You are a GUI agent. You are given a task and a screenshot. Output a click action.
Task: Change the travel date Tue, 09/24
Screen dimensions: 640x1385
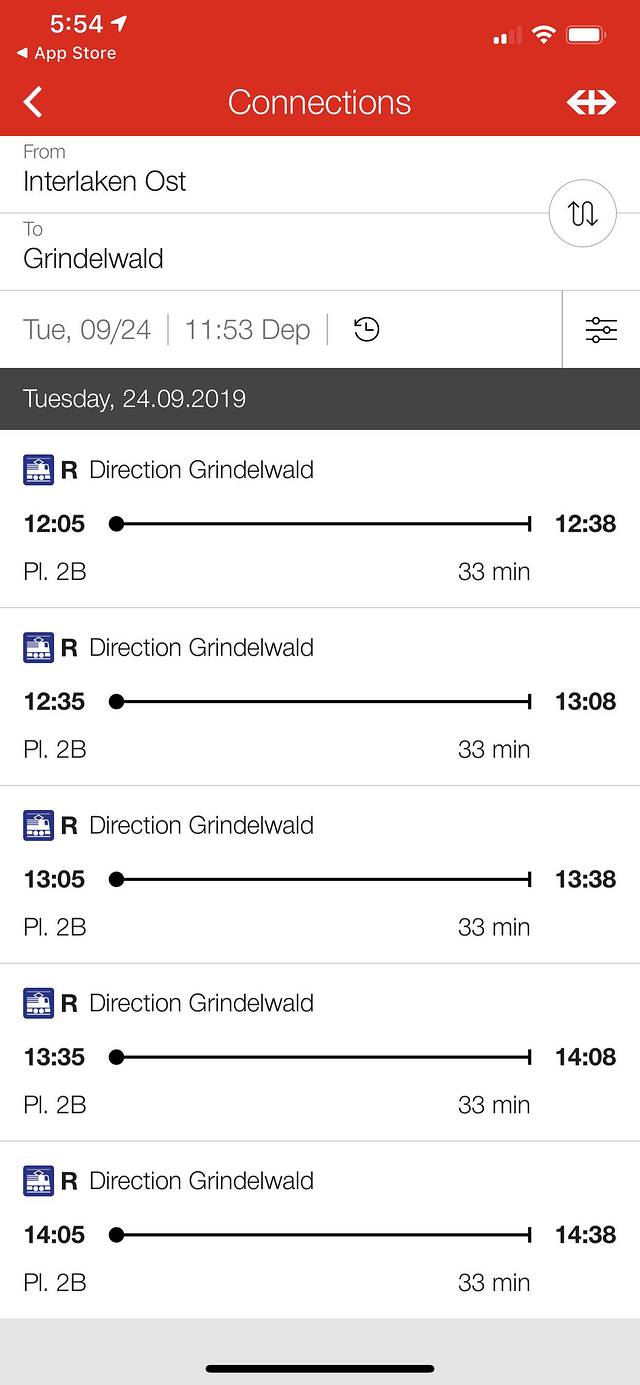coord(87,330)
